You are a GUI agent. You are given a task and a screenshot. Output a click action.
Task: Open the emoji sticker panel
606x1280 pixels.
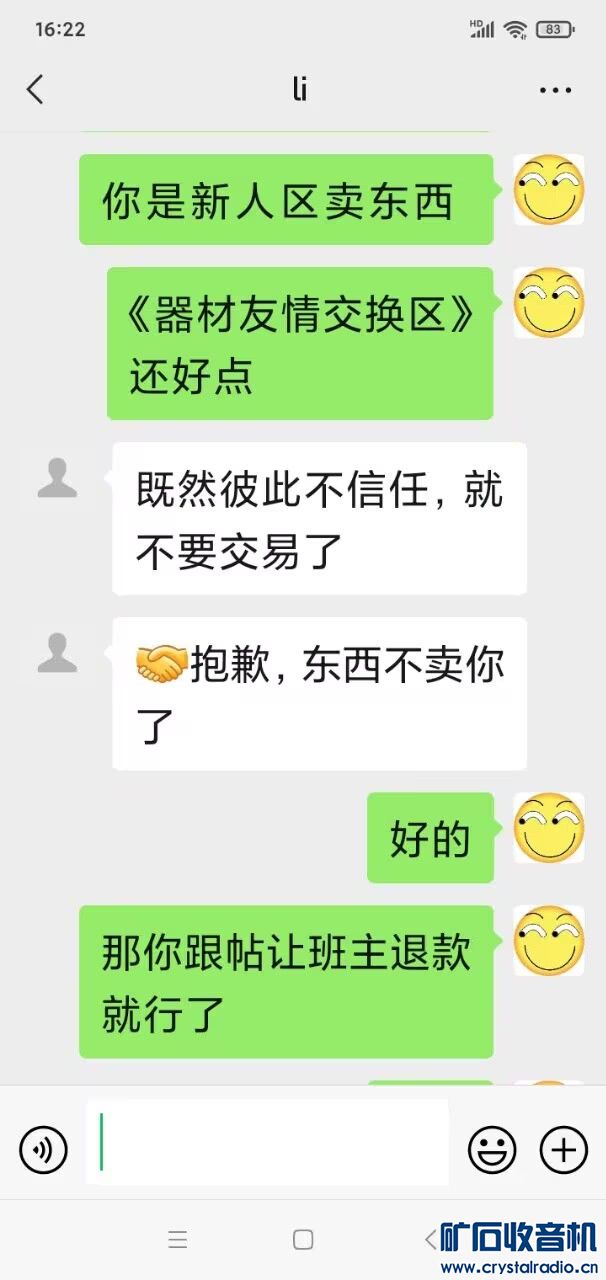pyautogui.click(x=492, y=1149)
